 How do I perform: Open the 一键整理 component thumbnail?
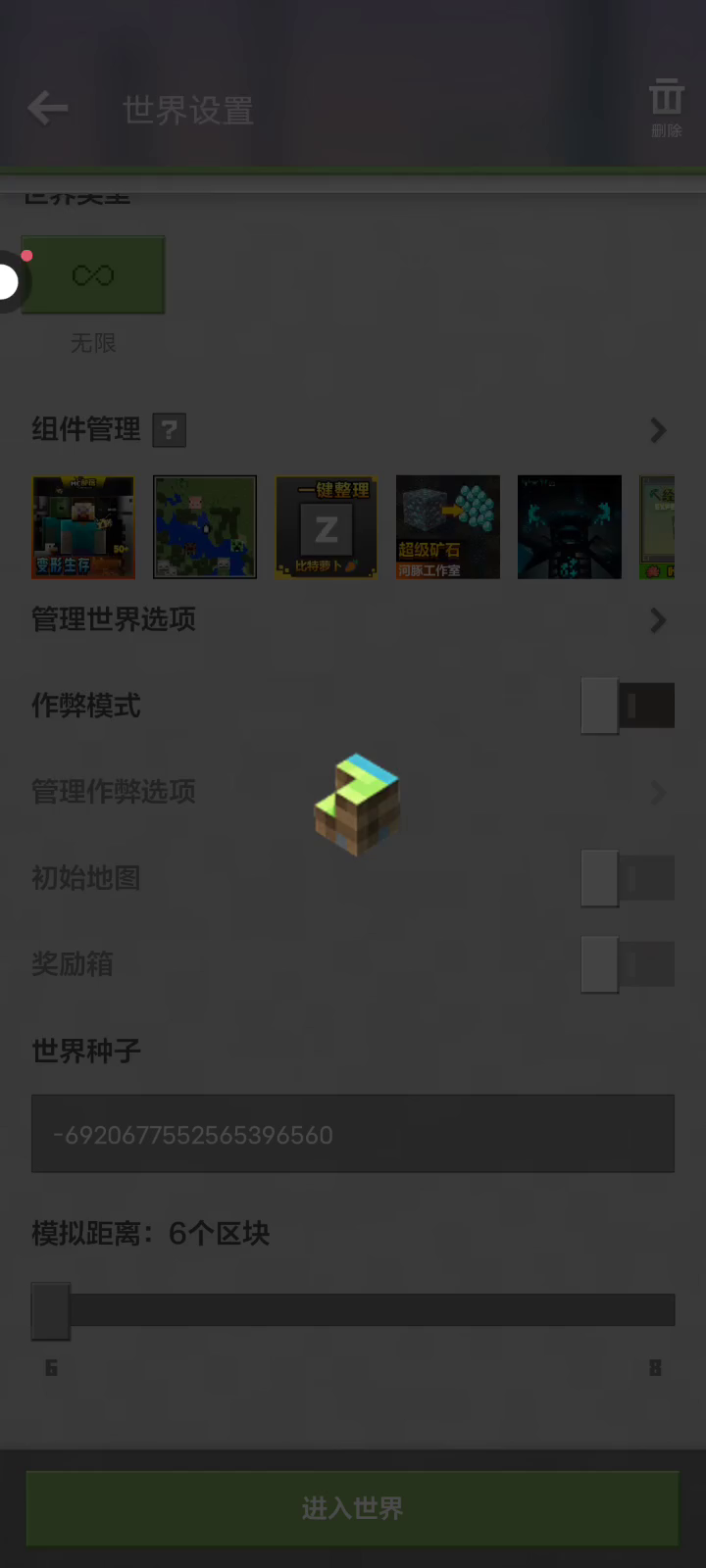click(x=327, y=527)
